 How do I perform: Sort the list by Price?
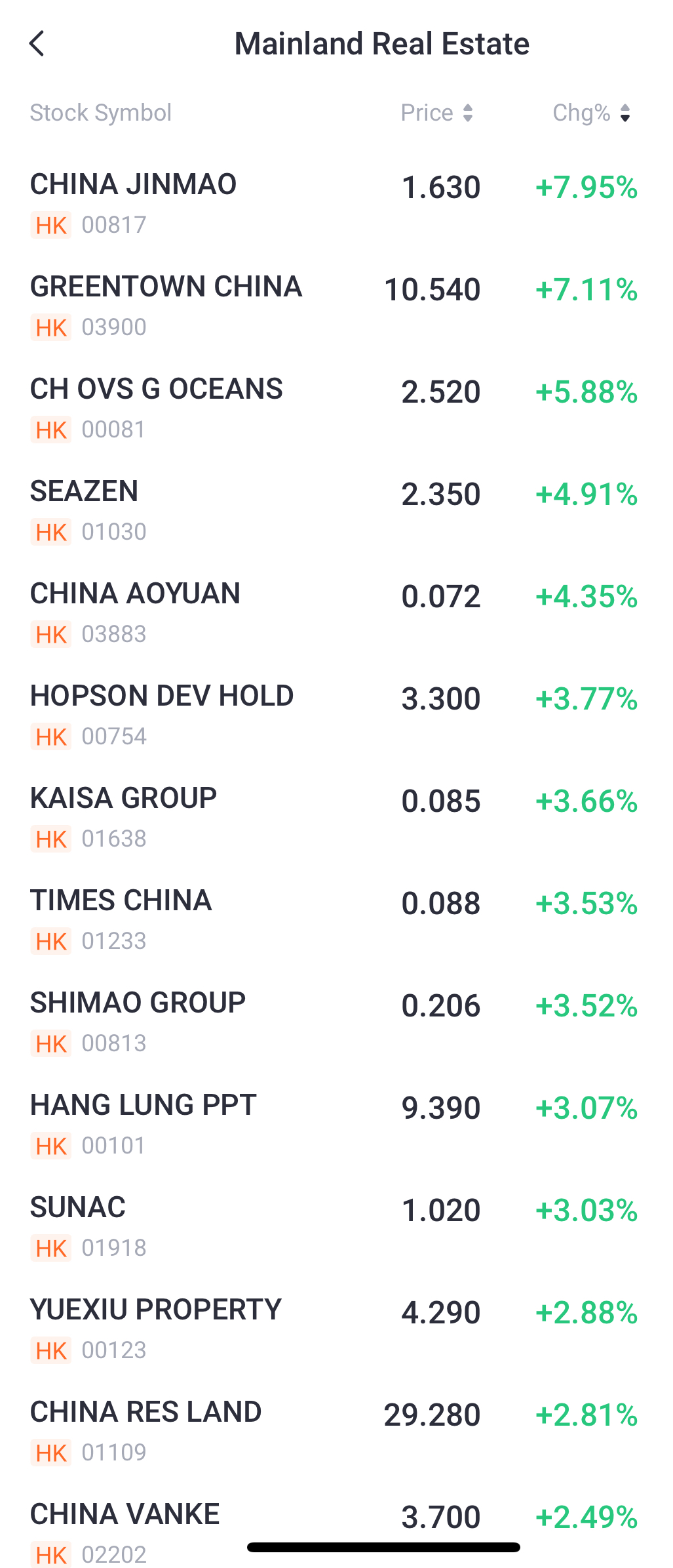coord(437,113)
